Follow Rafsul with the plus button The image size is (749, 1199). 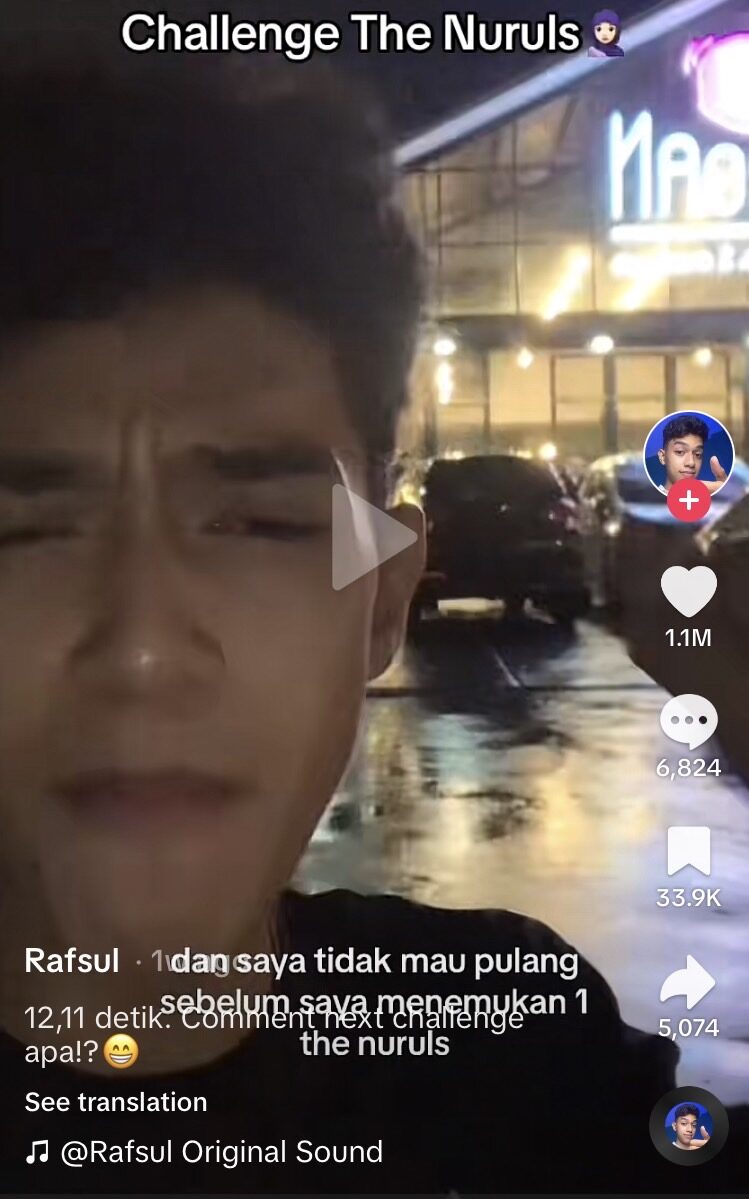point(689,501)
